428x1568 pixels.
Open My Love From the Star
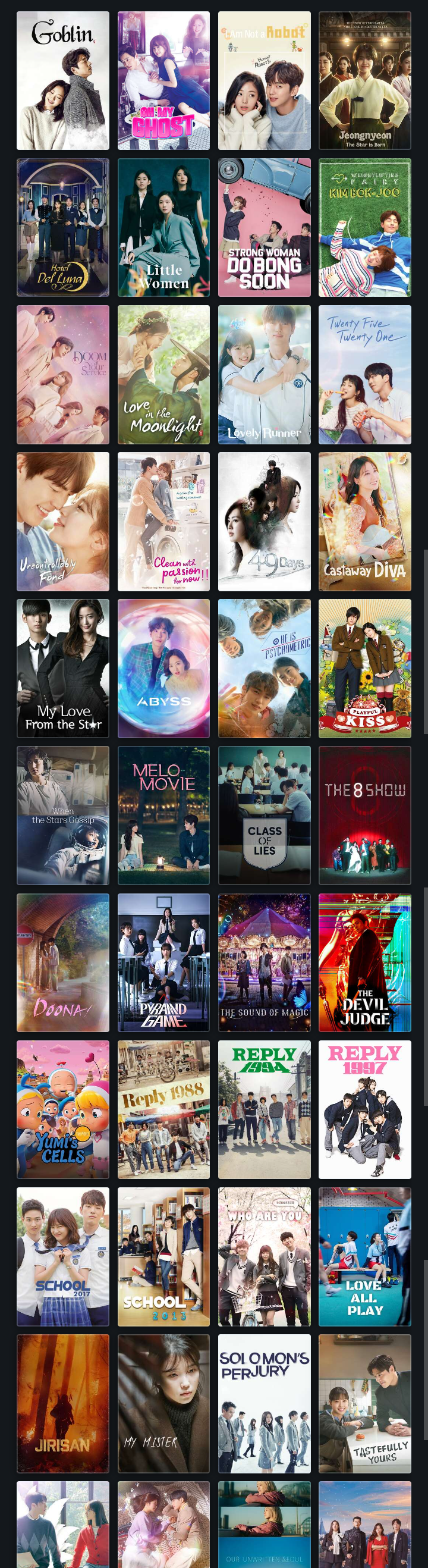tap(62, 669)
